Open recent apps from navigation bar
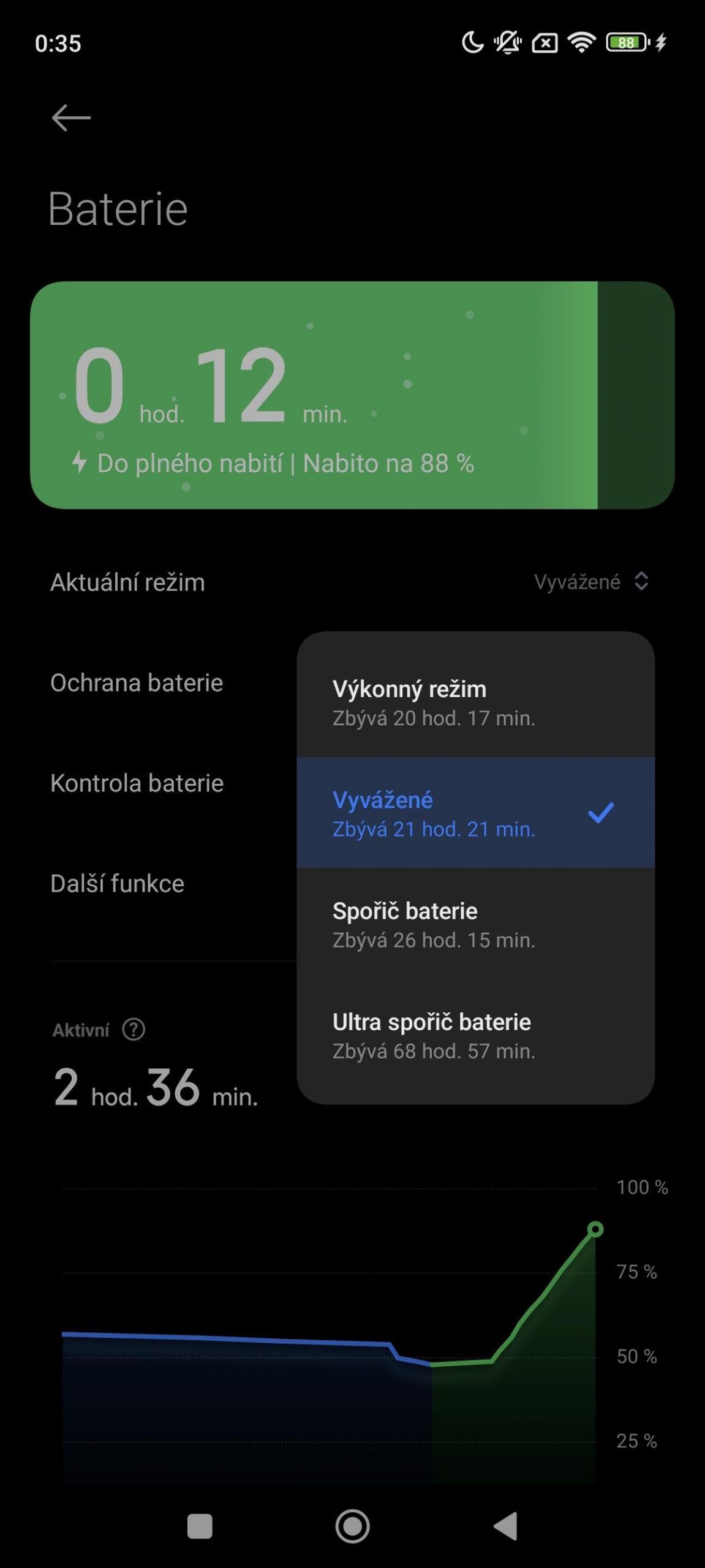705x1568 pixels. [x=200, y=1526]
